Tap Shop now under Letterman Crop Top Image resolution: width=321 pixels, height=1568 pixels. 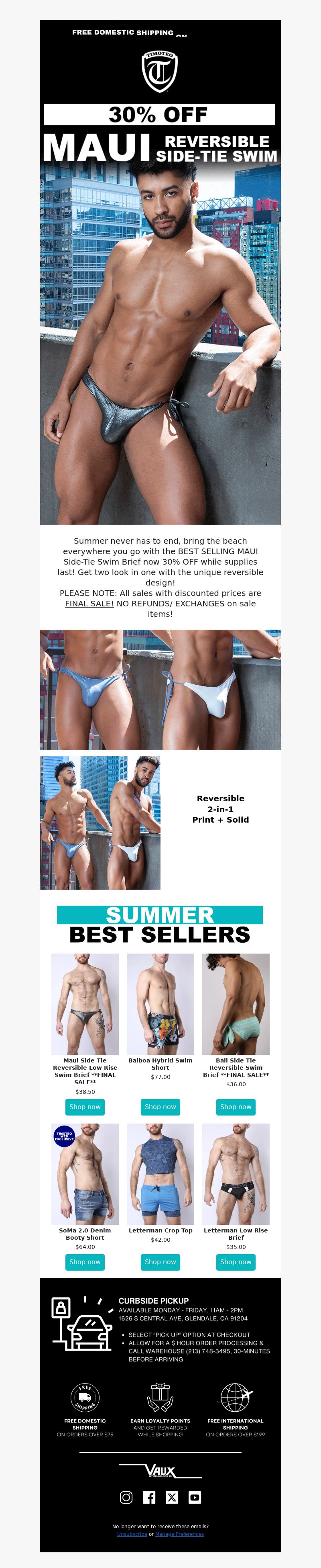tap(160, 1262)
